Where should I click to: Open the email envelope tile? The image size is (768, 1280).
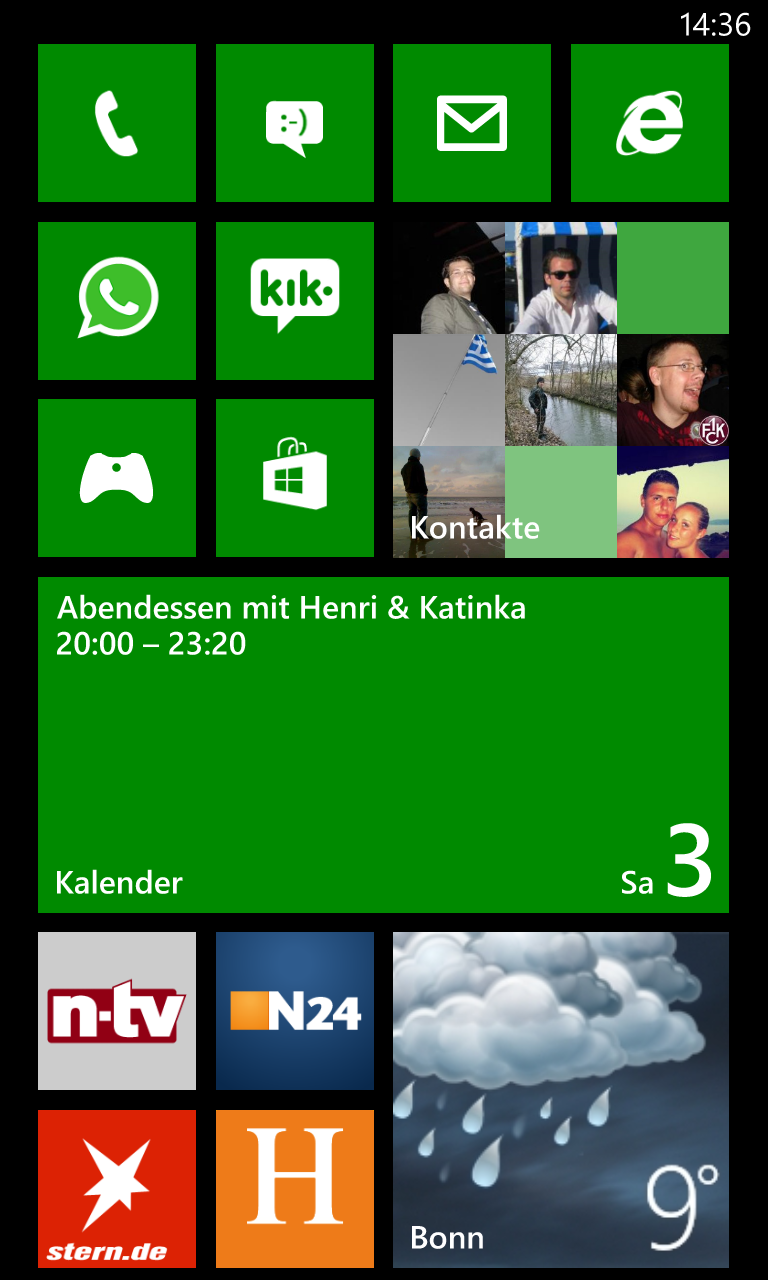(x=472, y=123)
